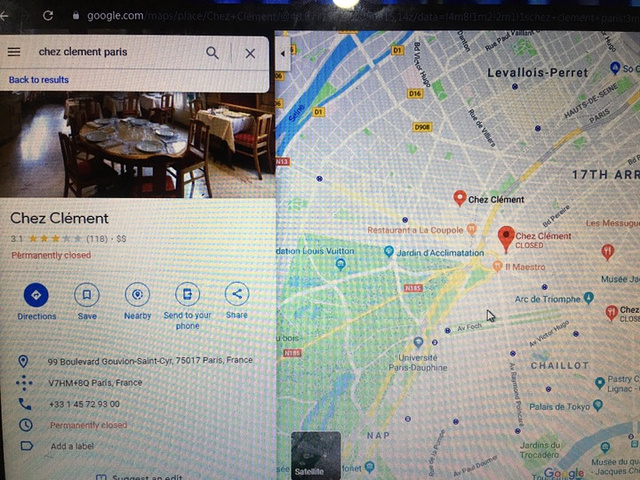Tap the search magnifier icon

(x=212, y=52)
